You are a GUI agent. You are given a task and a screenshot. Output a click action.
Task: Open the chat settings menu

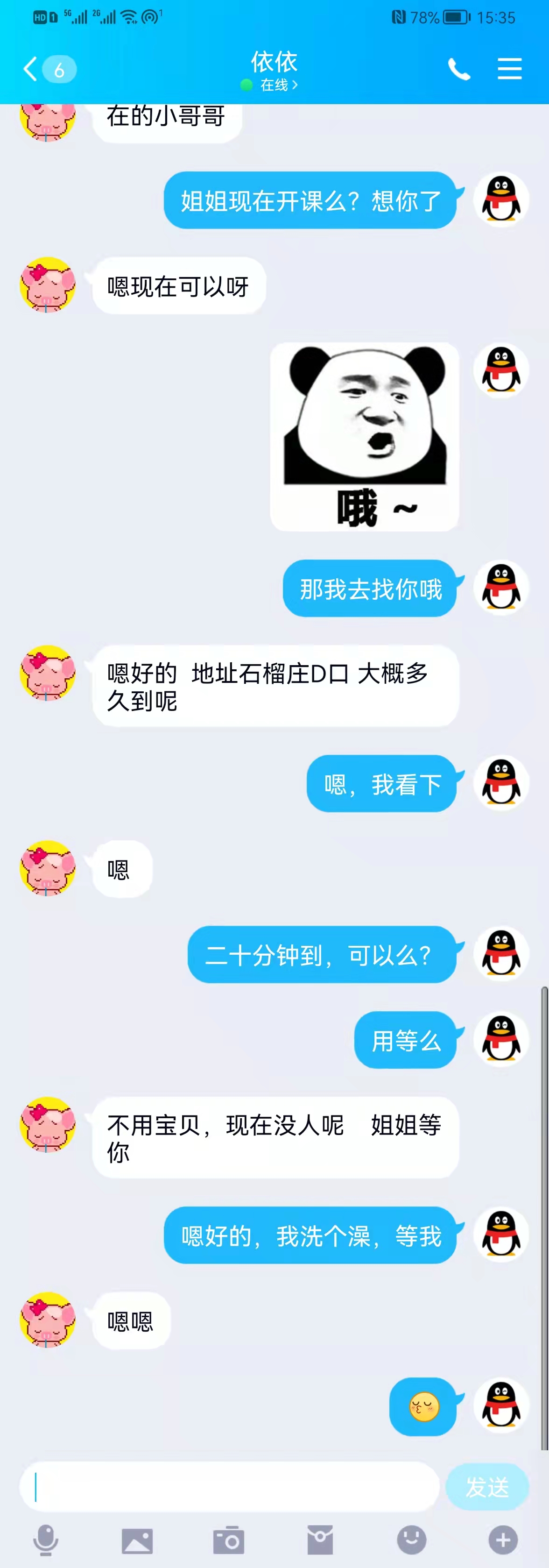pyautogui.click(x=509, y=69)
